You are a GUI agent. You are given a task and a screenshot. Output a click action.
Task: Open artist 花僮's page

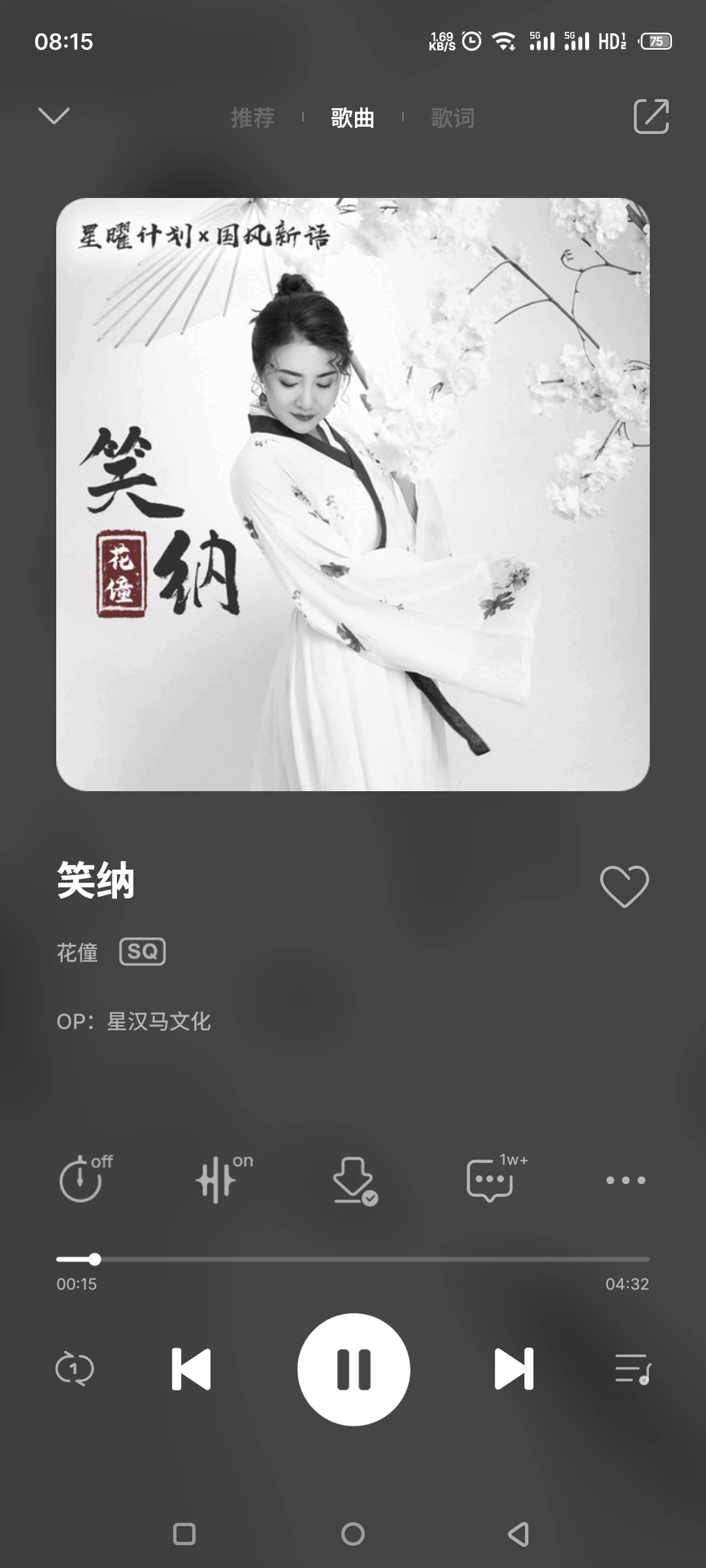[77, 953]
